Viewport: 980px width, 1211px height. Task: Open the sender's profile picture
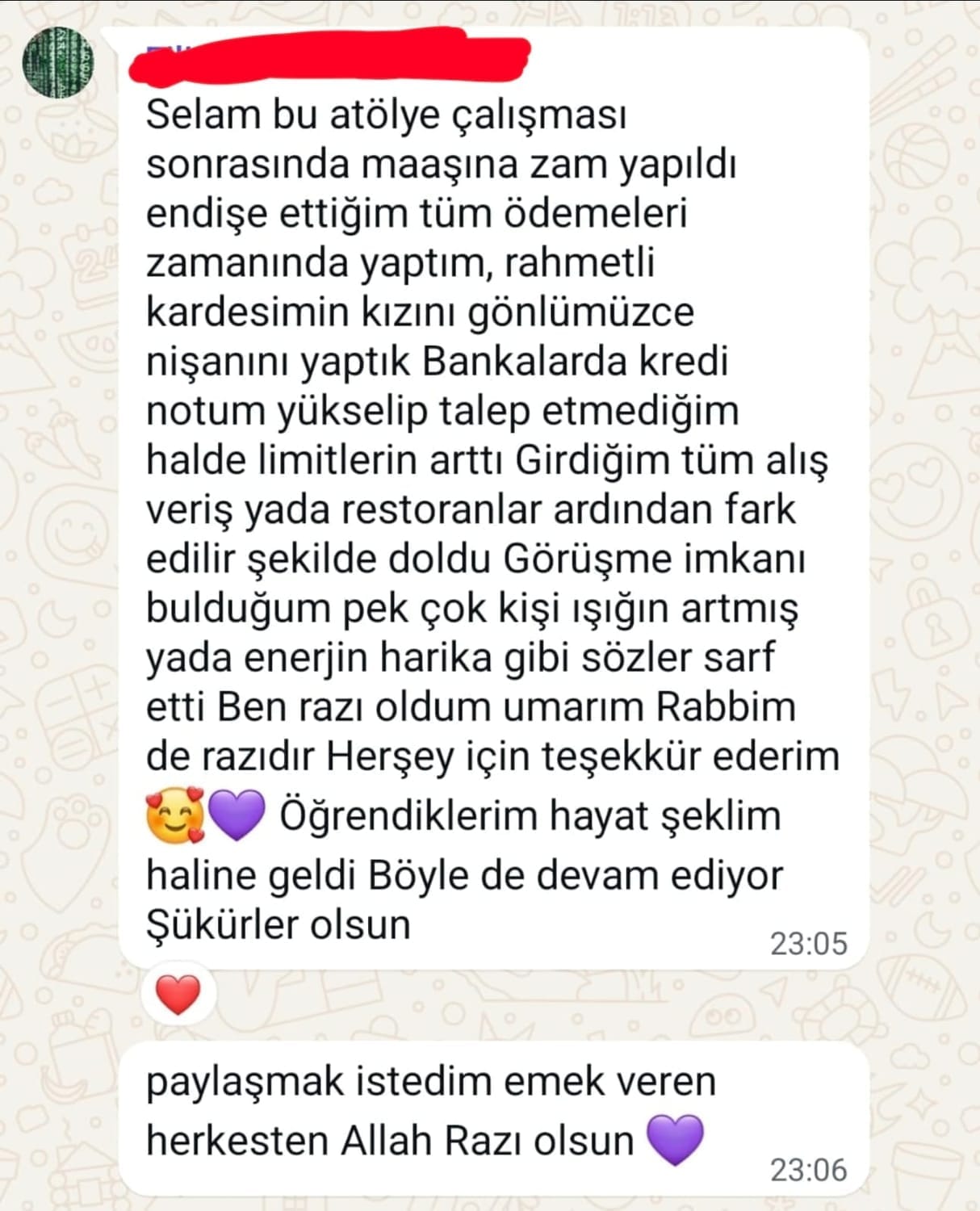click(57, 61)
